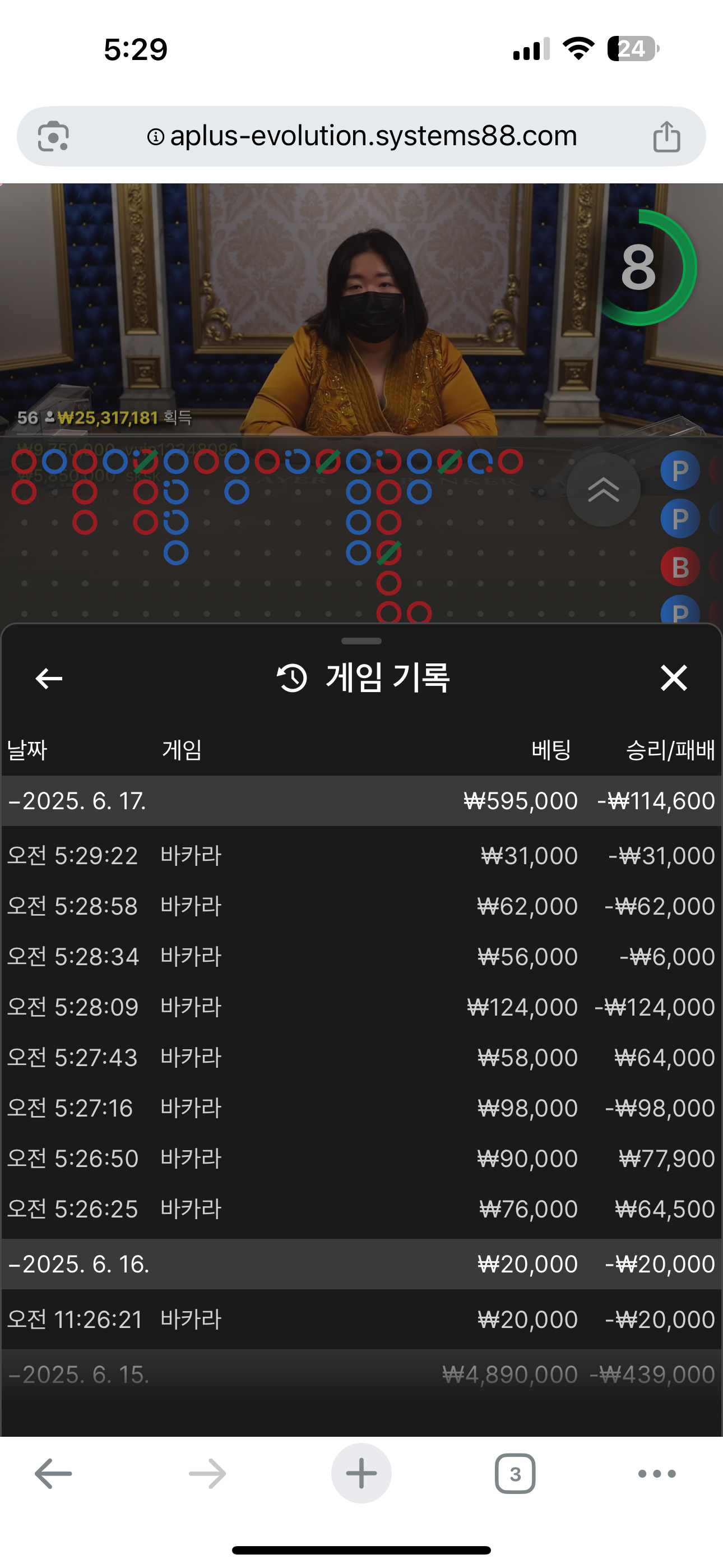Close the 게임 기록 panel
The height and width of the screenshot is (1568, 723).
click(x=674, y=677)
